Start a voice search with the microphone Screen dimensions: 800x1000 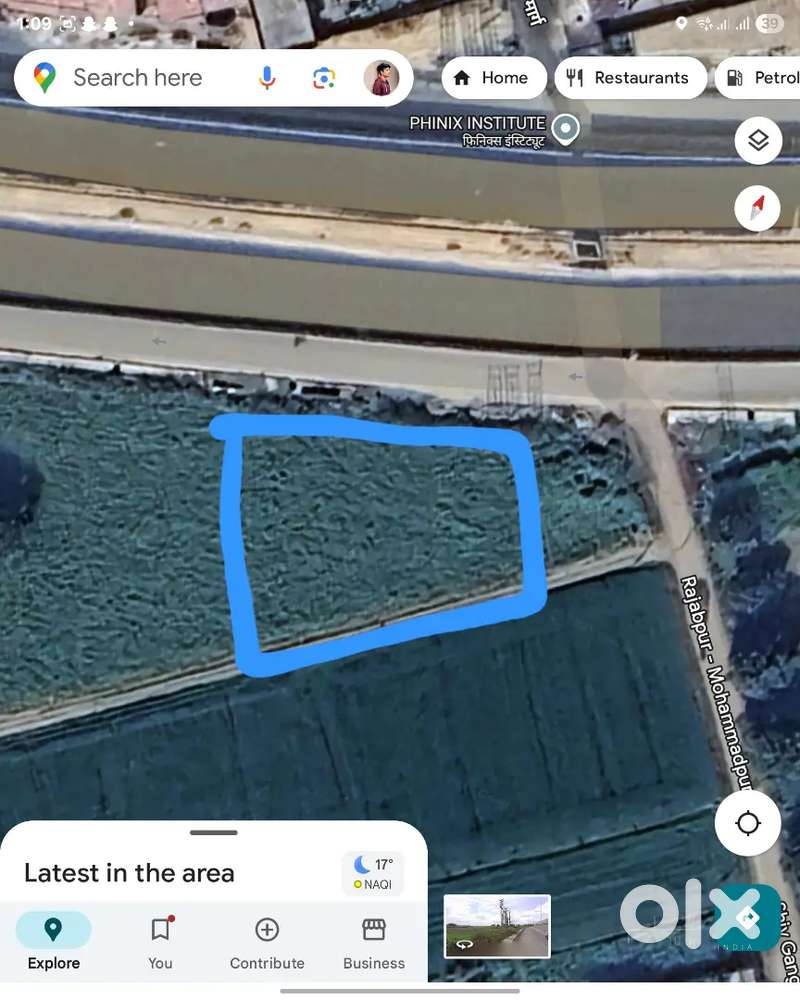[266, 77]
